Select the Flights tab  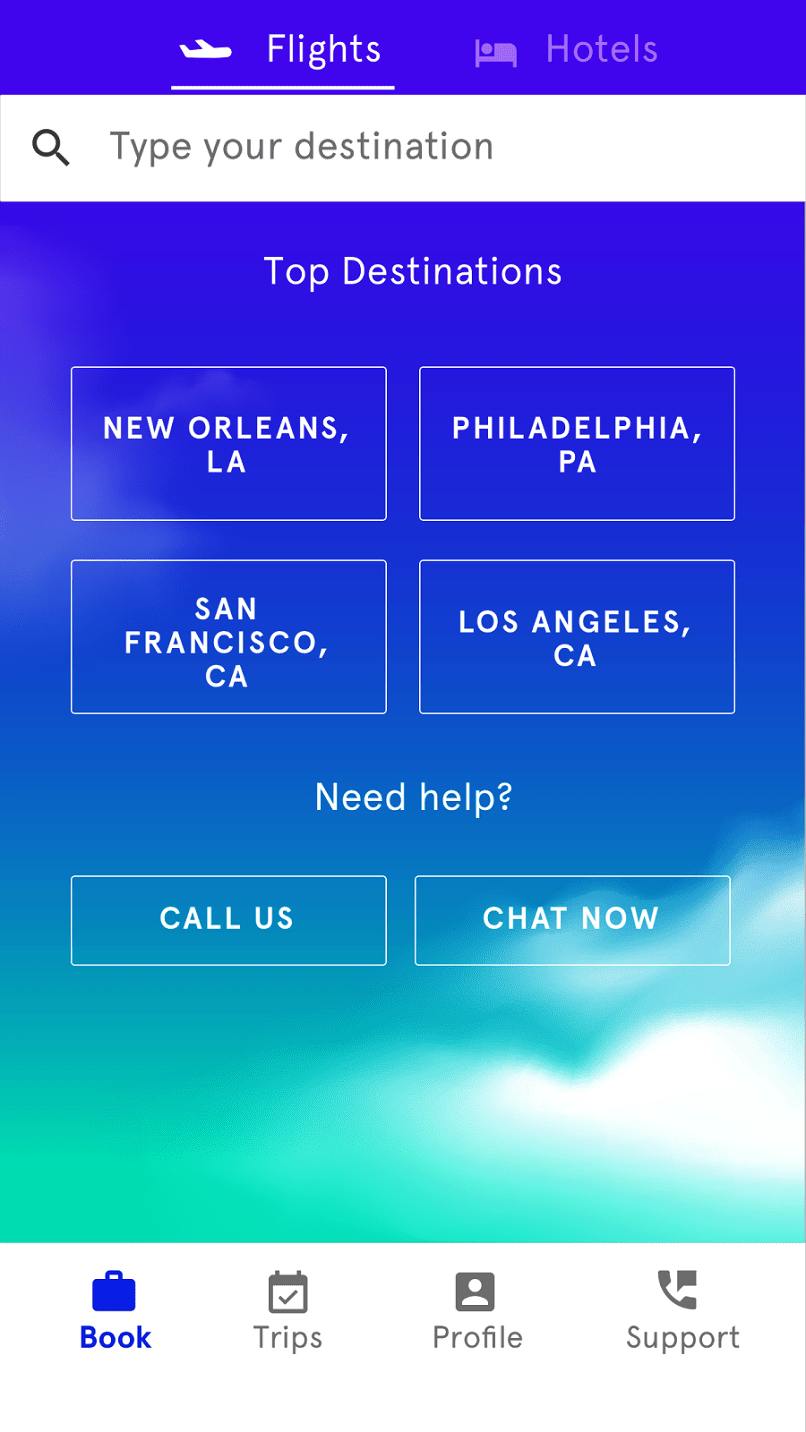pyautogui.click(x=283, y=50)
